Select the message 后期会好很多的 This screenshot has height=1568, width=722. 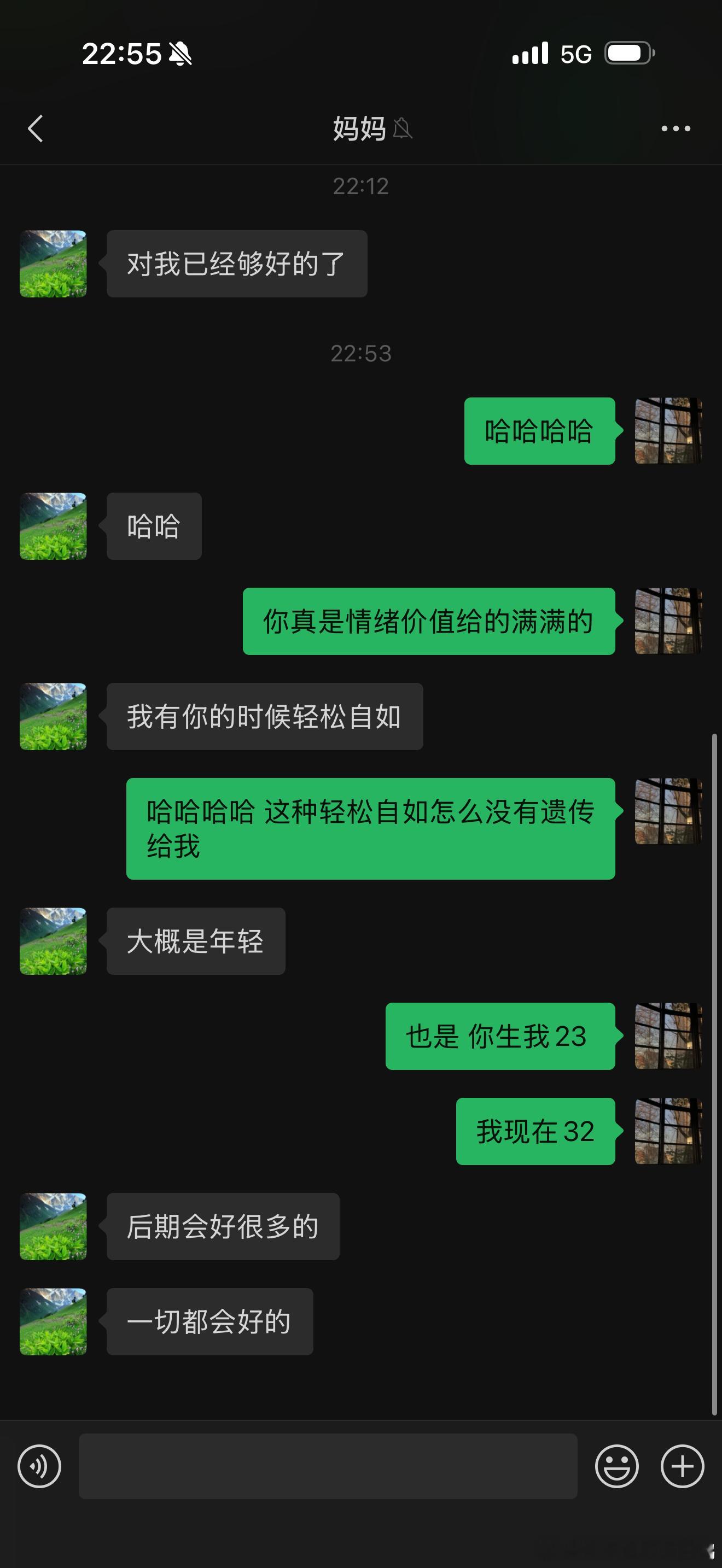pyautogui.click(x=222, y=1226)
